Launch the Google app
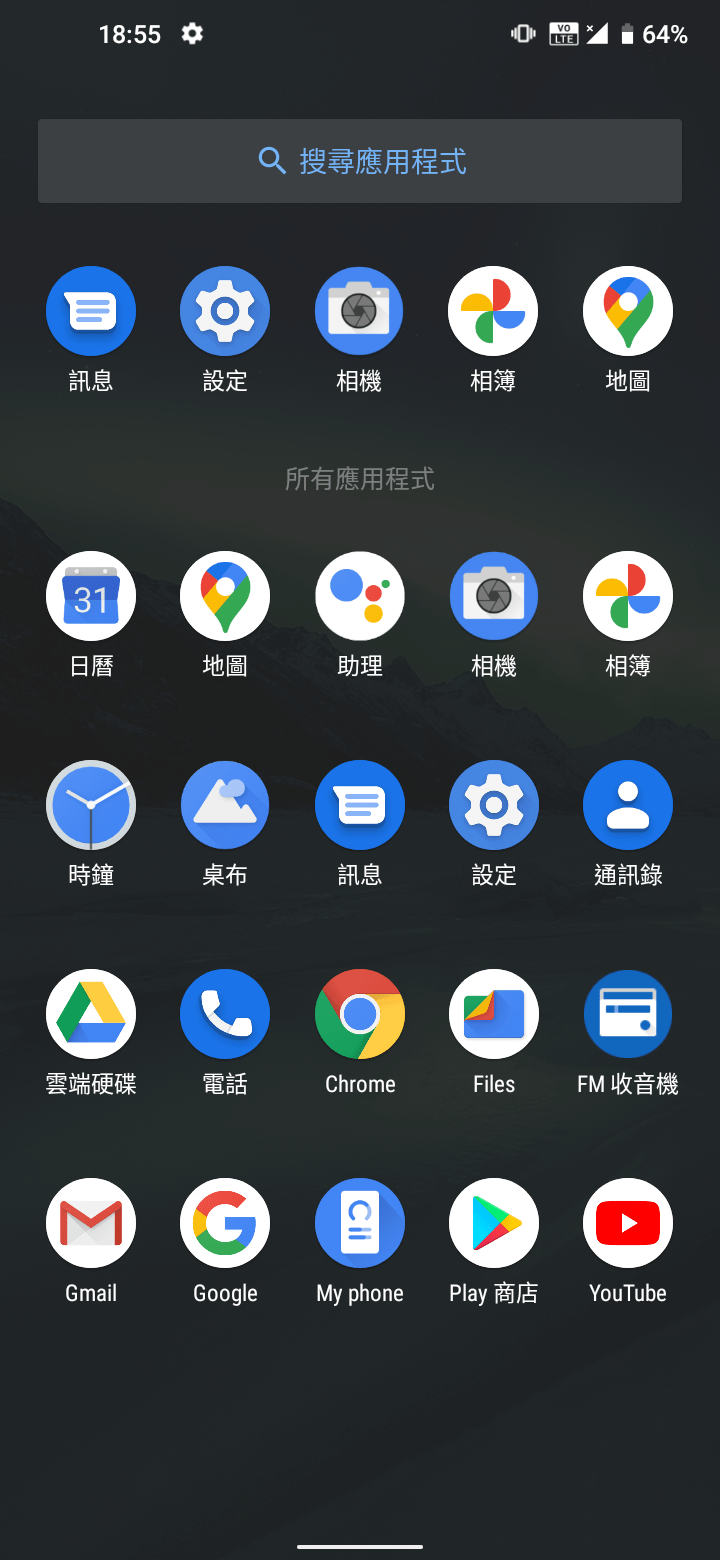Viewport: 720px width, 1560px height. pyautogui.click(x=225, y=1224)
